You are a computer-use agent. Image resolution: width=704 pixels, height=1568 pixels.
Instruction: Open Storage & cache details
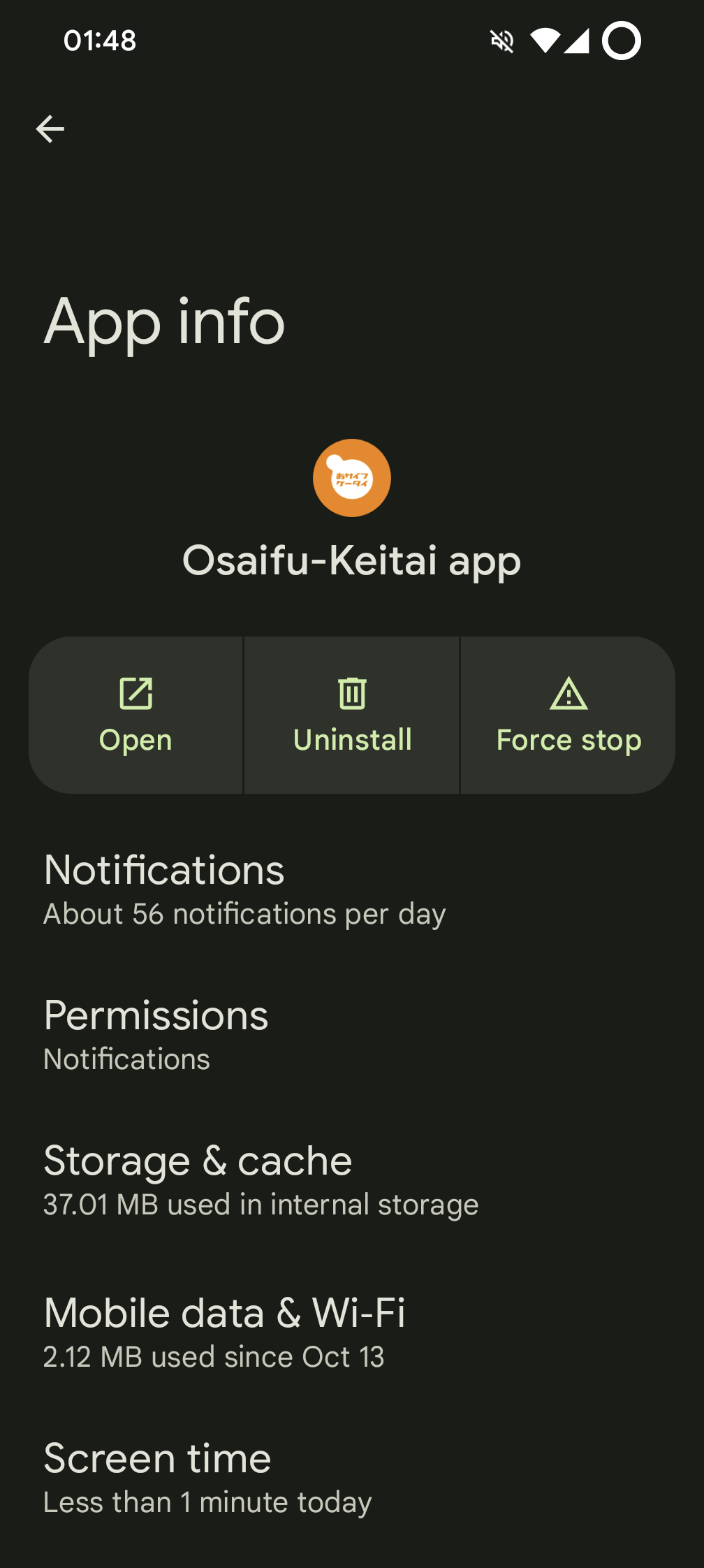click(x=261, y=1180)
